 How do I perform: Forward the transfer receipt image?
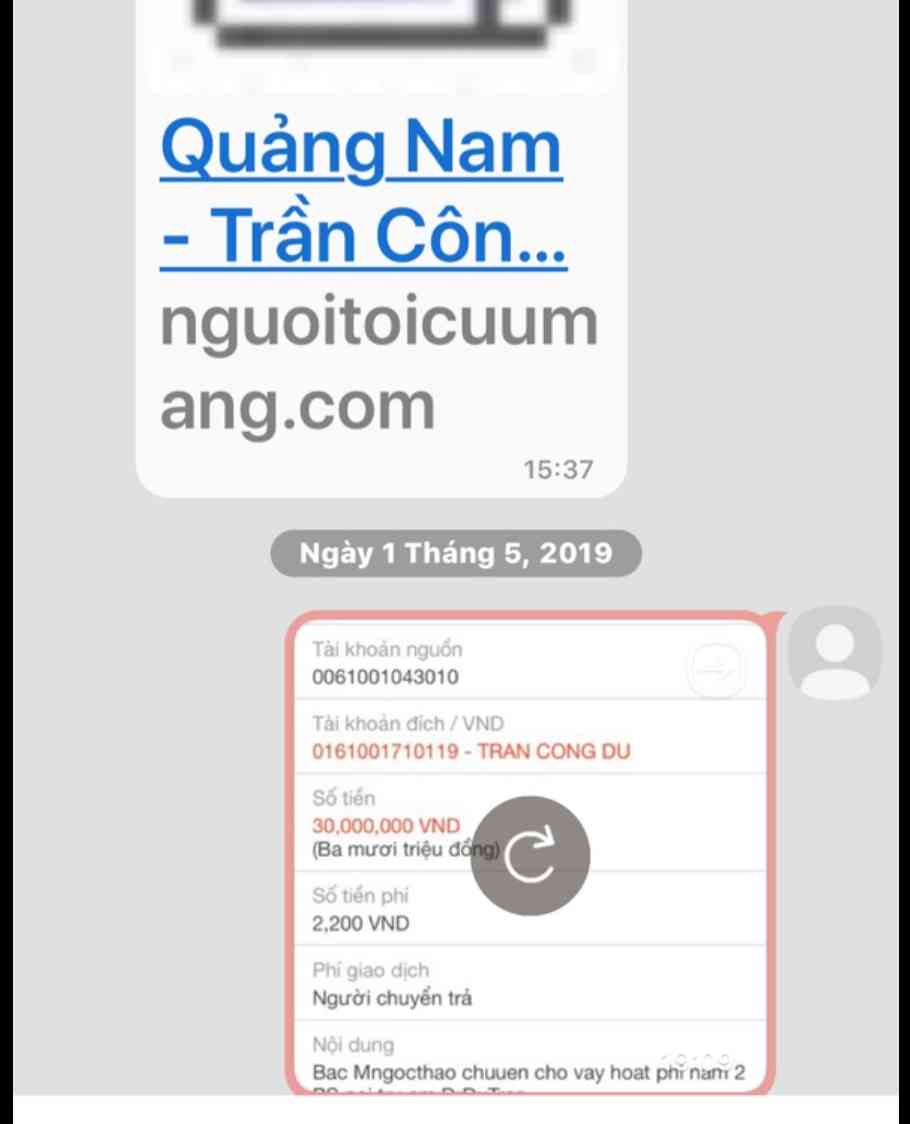[x=716, y=669]
